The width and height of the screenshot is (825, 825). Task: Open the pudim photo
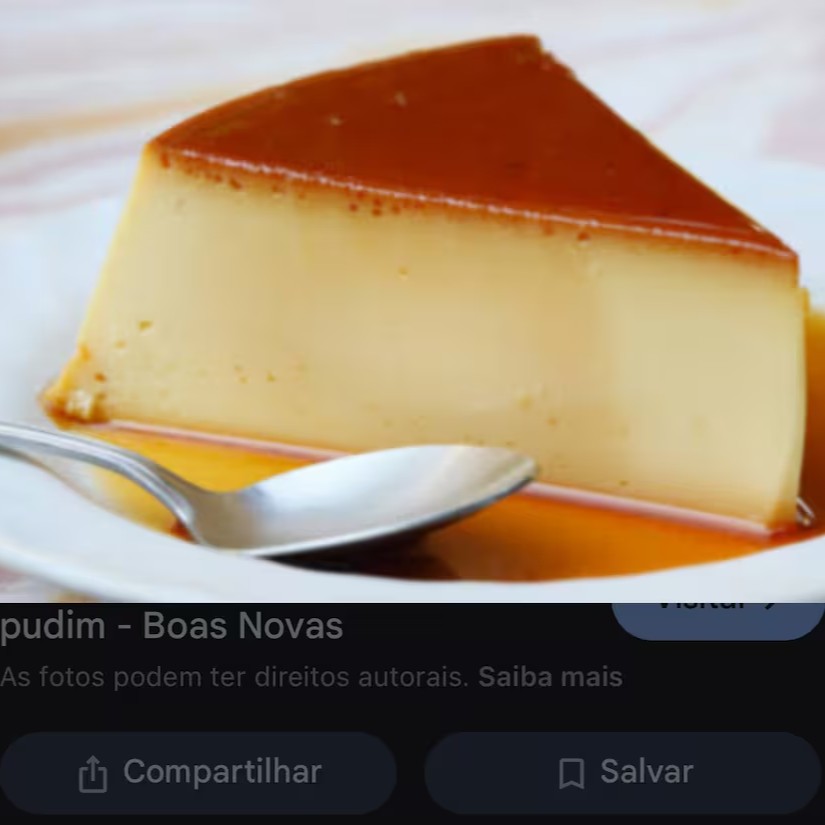[x=412, y=301]
